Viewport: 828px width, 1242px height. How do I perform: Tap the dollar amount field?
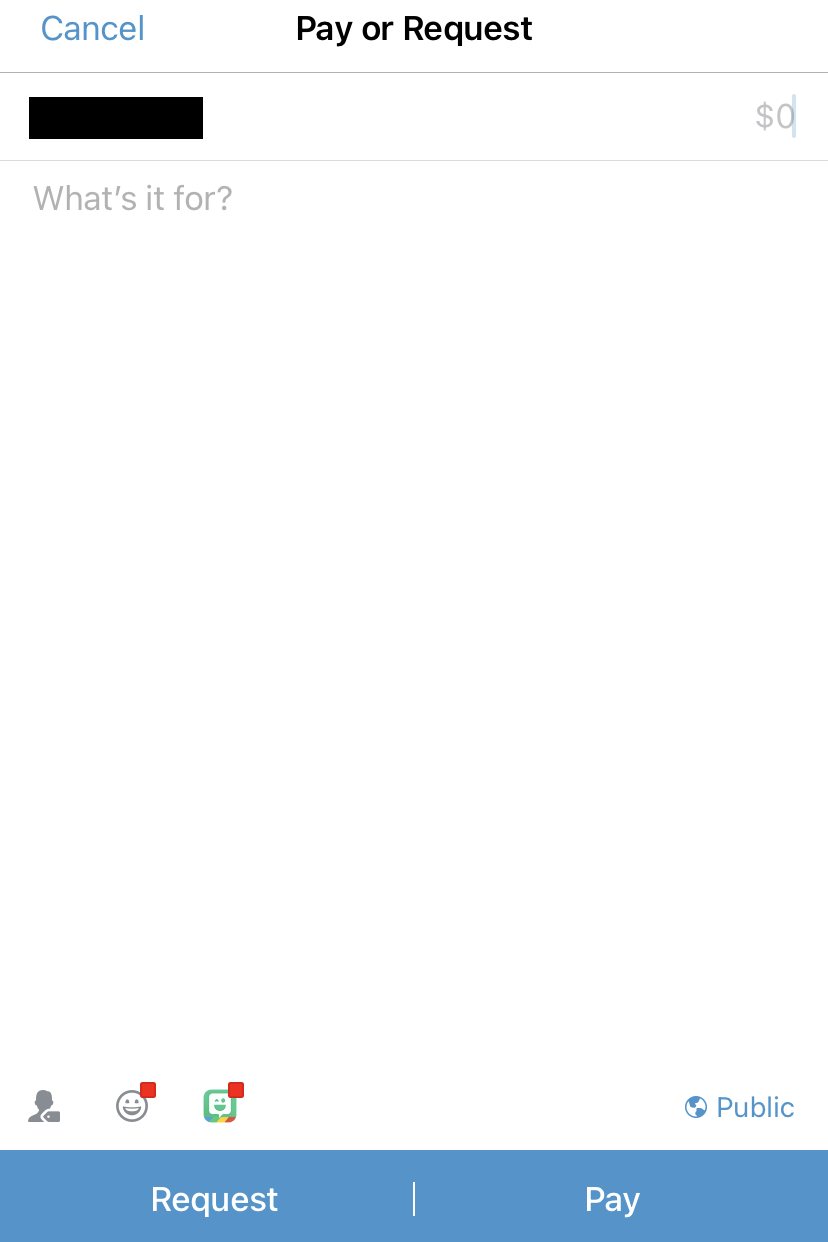coord(773,117)
